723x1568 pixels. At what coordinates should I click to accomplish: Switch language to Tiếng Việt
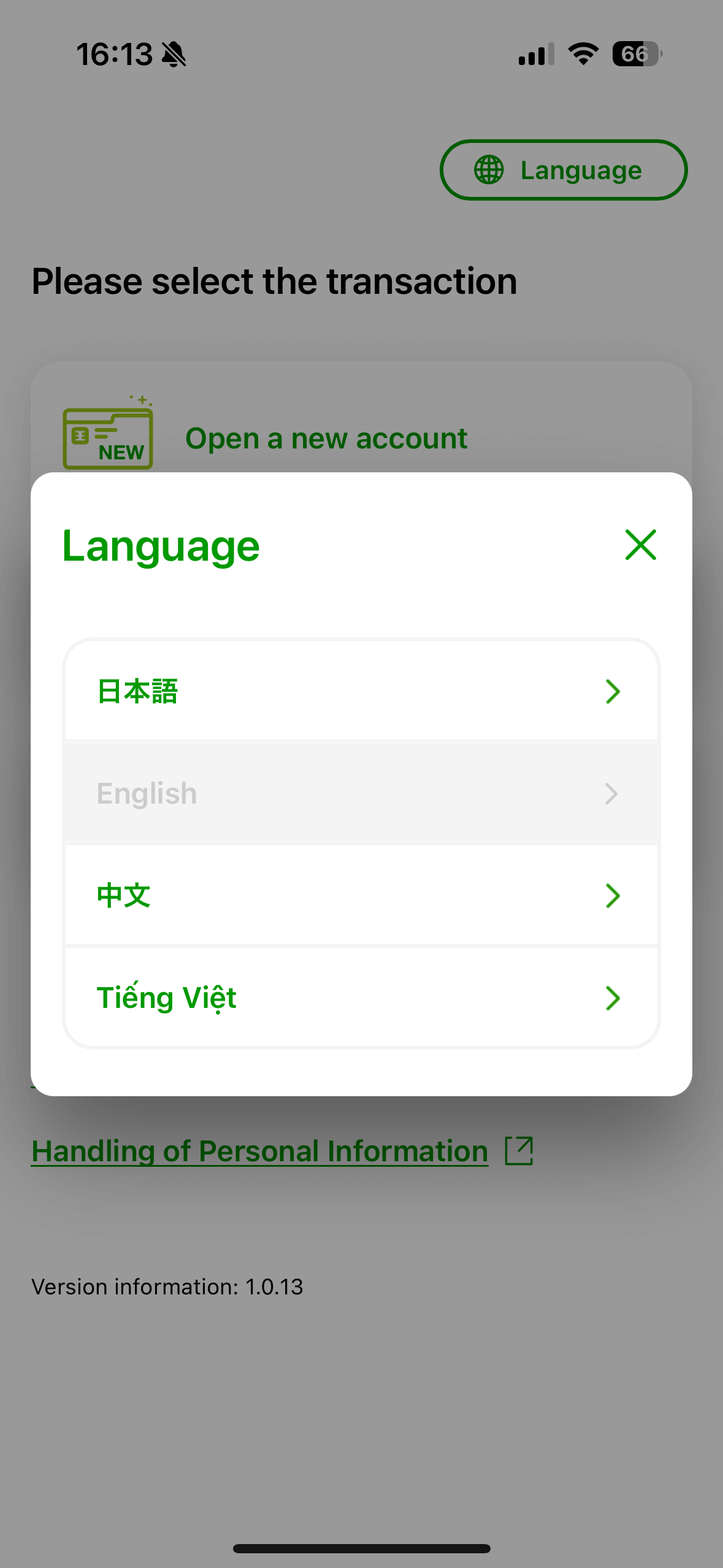tap(361, 997)
